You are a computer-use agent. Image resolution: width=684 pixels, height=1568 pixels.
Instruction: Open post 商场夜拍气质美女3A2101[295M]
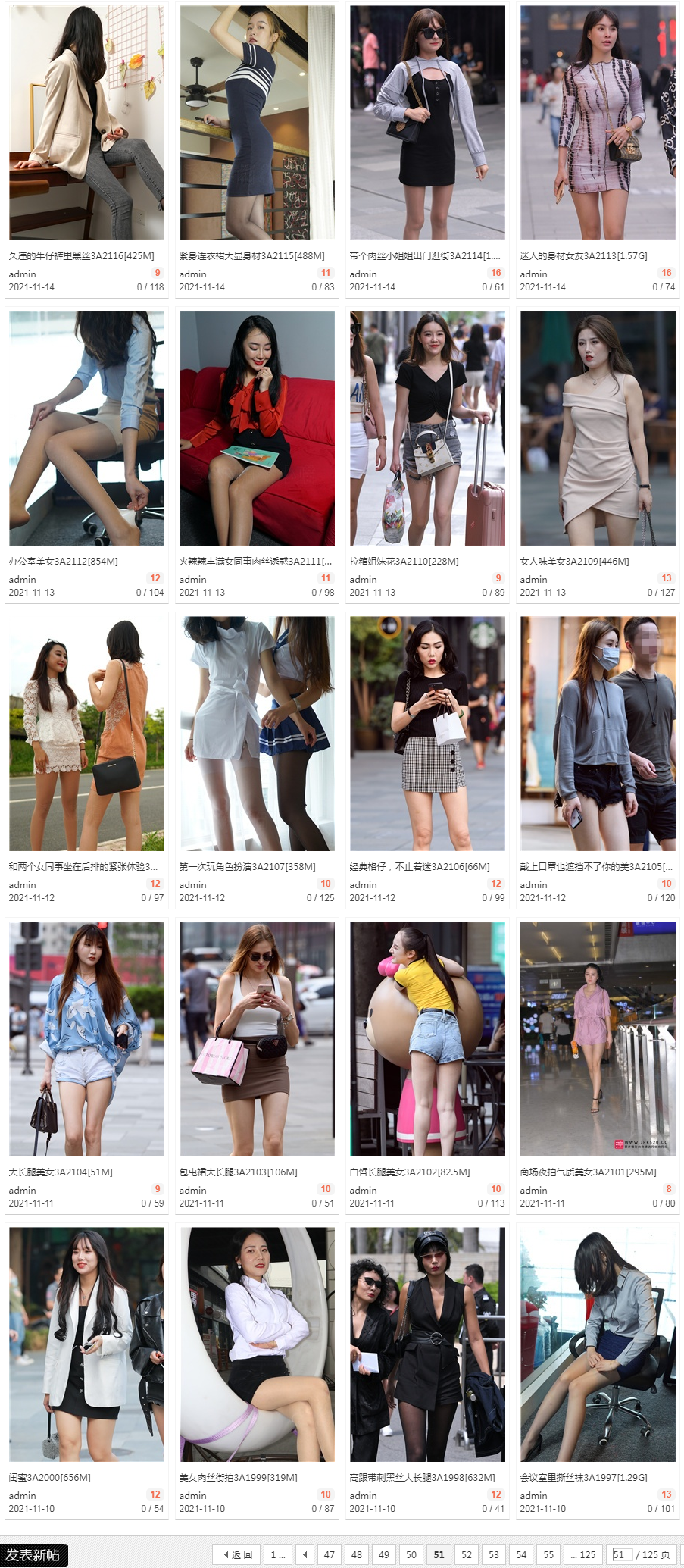tap(588, 1172)
